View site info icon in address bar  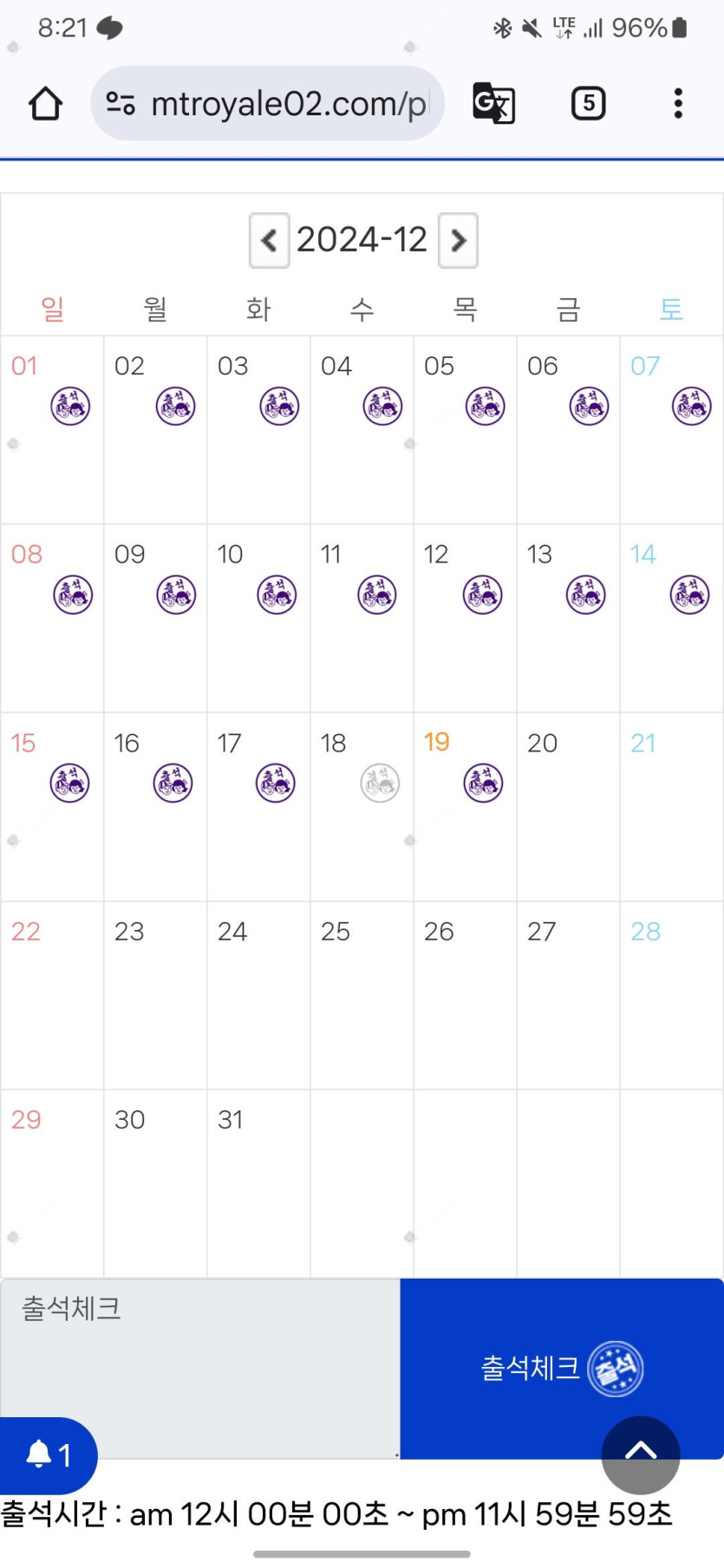[x=121, y=104]
